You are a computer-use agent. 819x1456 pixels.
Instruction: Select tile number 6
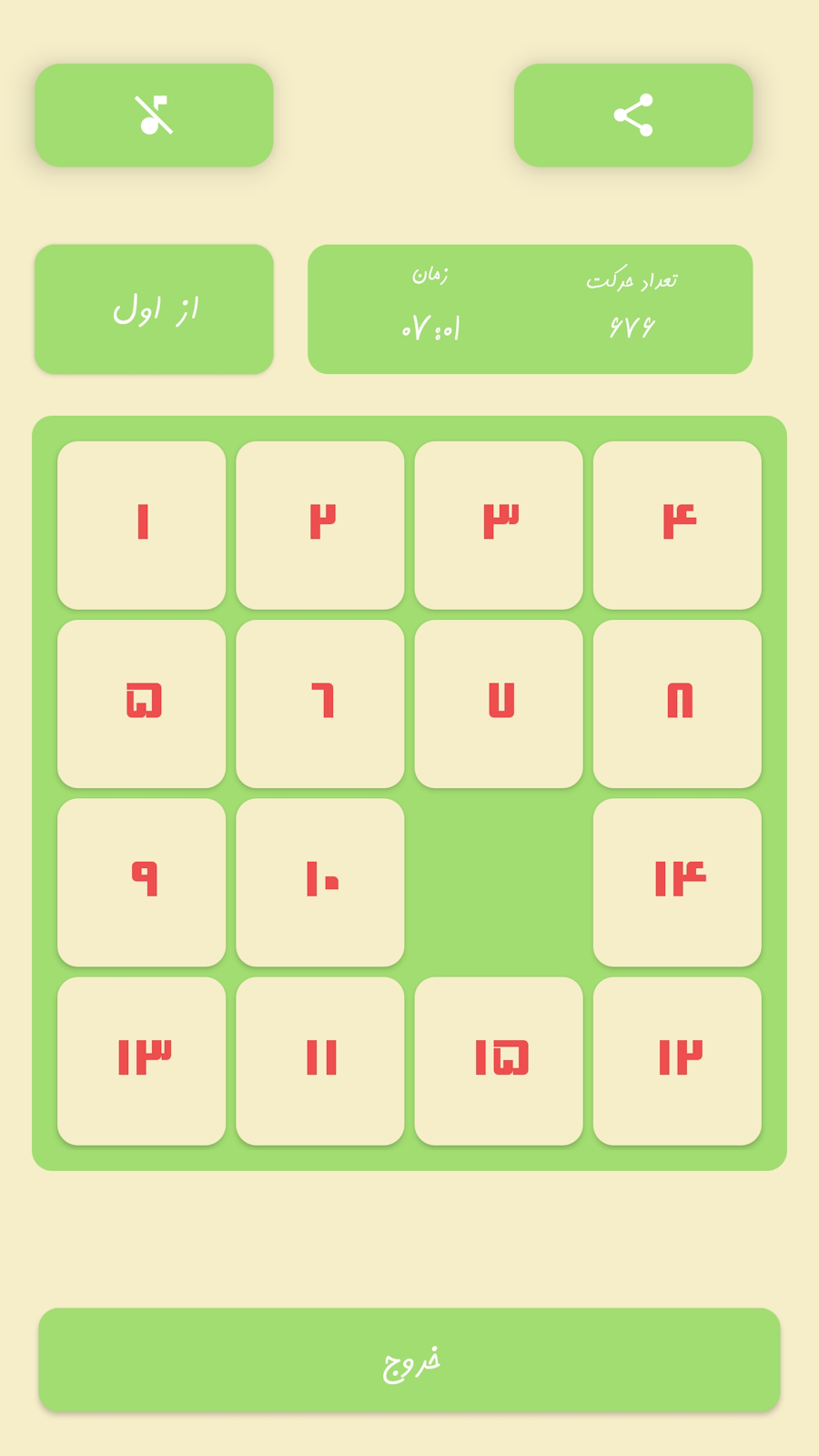(x=320, y=703)
